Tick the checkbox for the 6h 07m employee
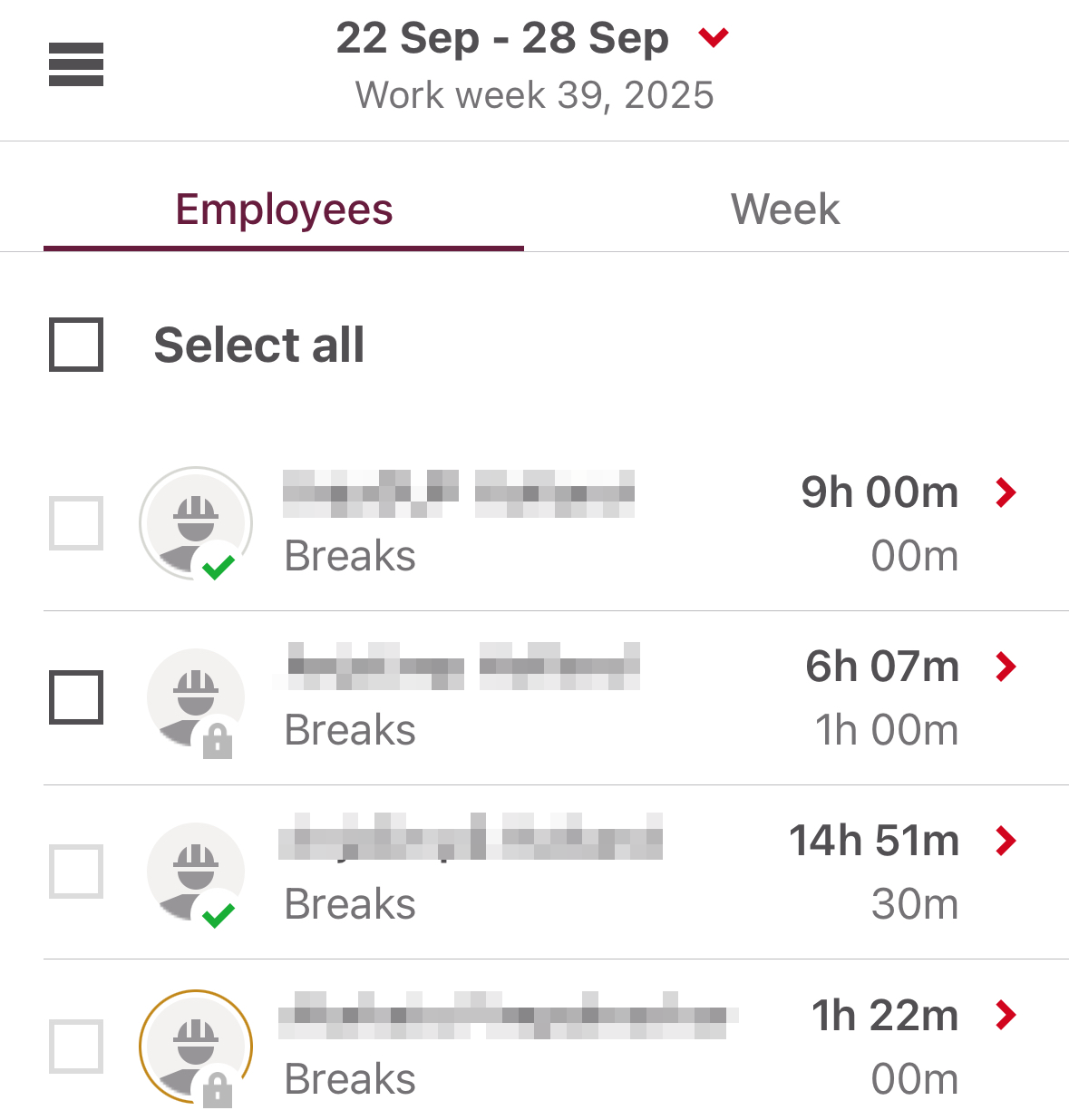Screen dimensions: 1069x1120 pyautogui.click(x=76, y=697)
